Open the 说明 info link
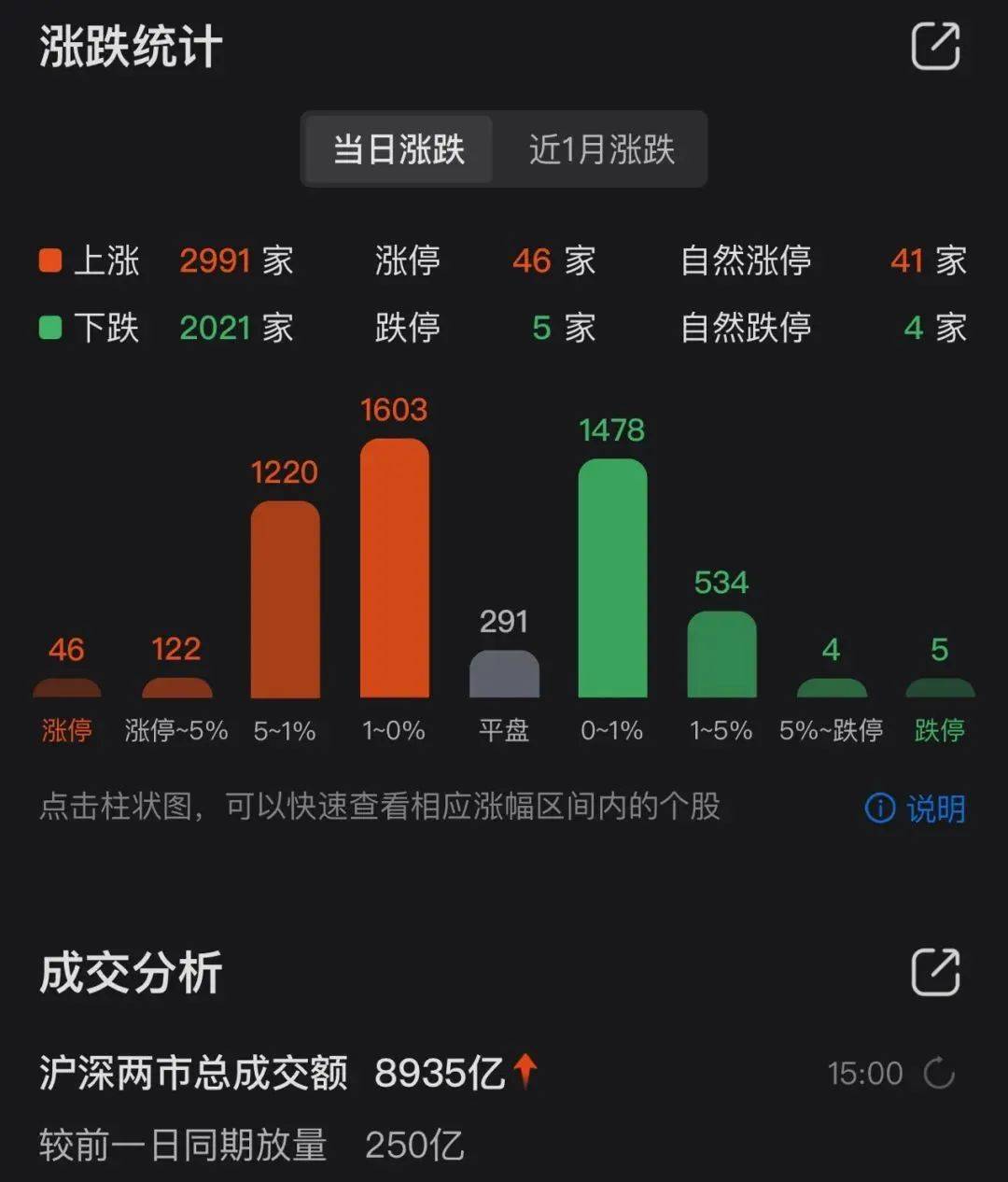The image size is (1008, 1182). pyautogui.click(x=916, y=808)
